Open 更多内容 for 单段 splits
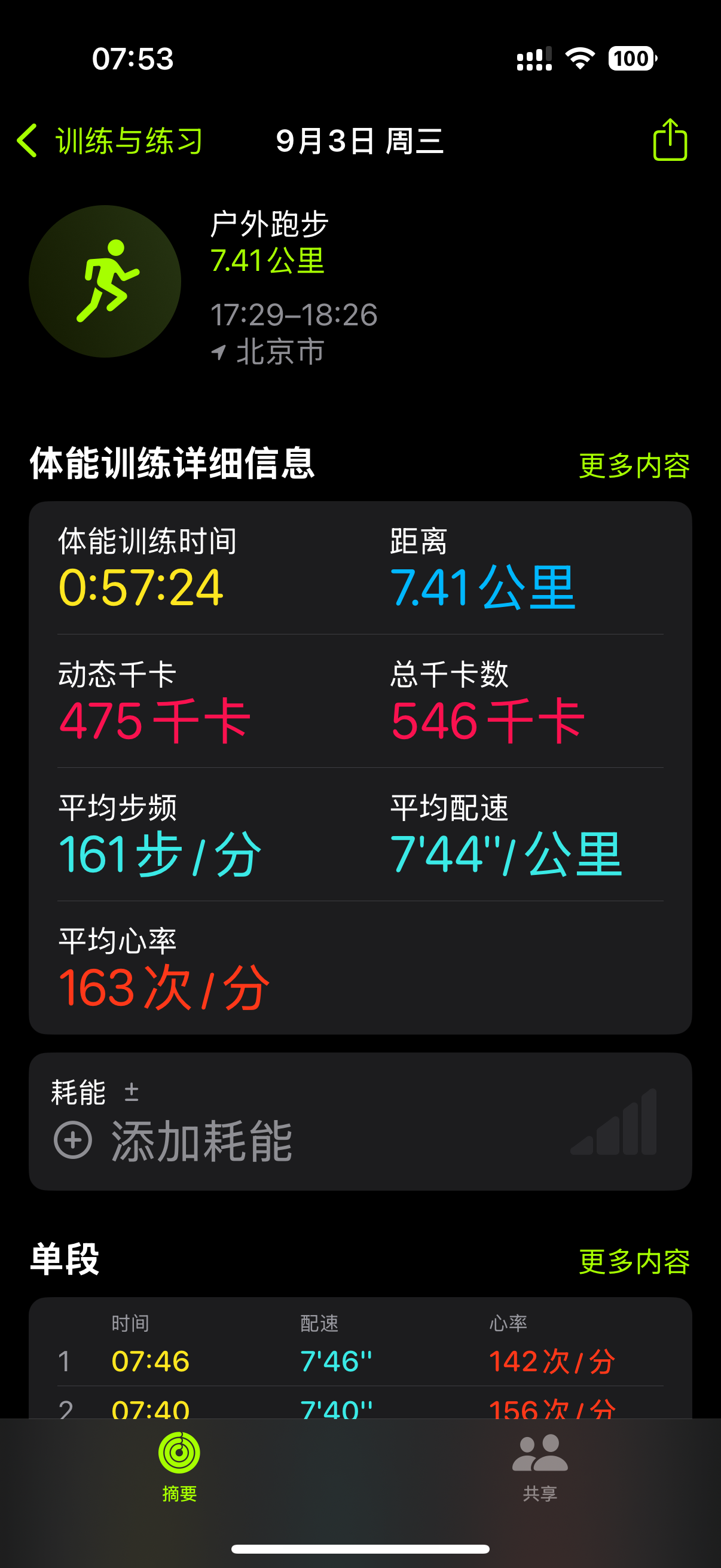Image resolution: width=721 pixels, height=1568 pixels. click(634, 1262)
